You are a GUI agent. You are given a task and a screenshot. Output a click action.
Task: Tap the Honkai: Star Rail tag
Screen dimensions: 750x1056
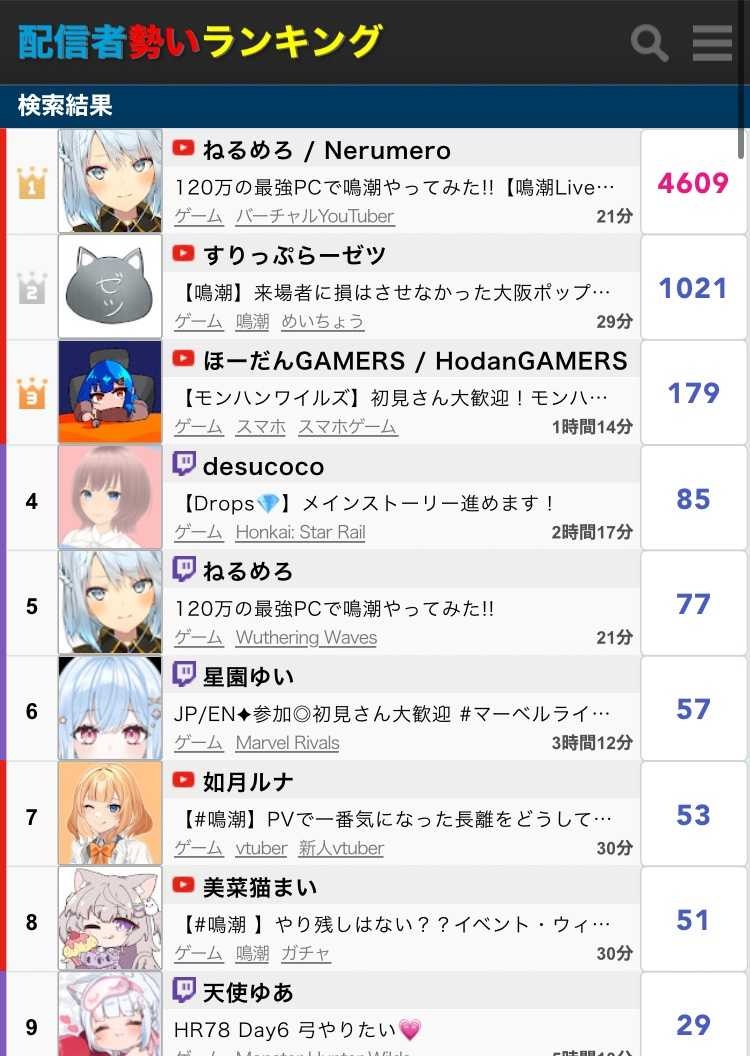tap(300, 532)
